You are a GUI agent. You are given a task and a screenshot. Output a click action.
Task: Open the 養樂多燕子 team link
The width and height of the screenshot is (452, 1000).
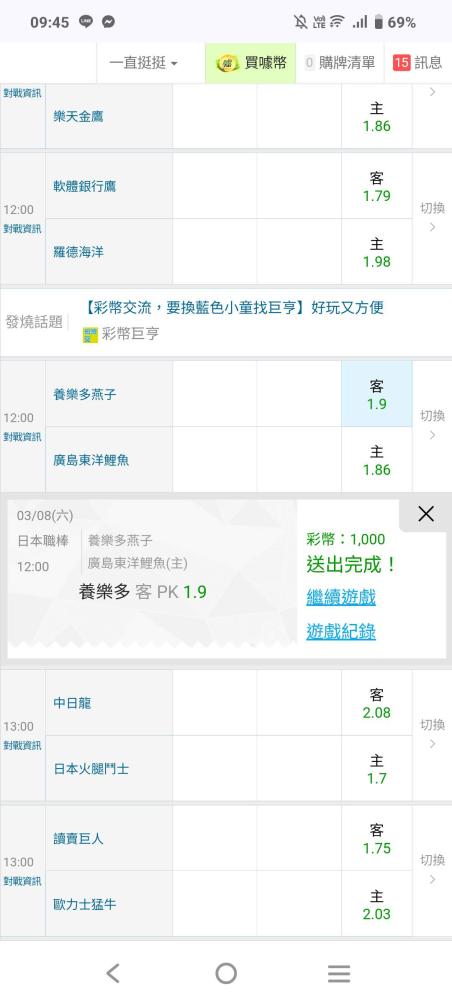85,395
